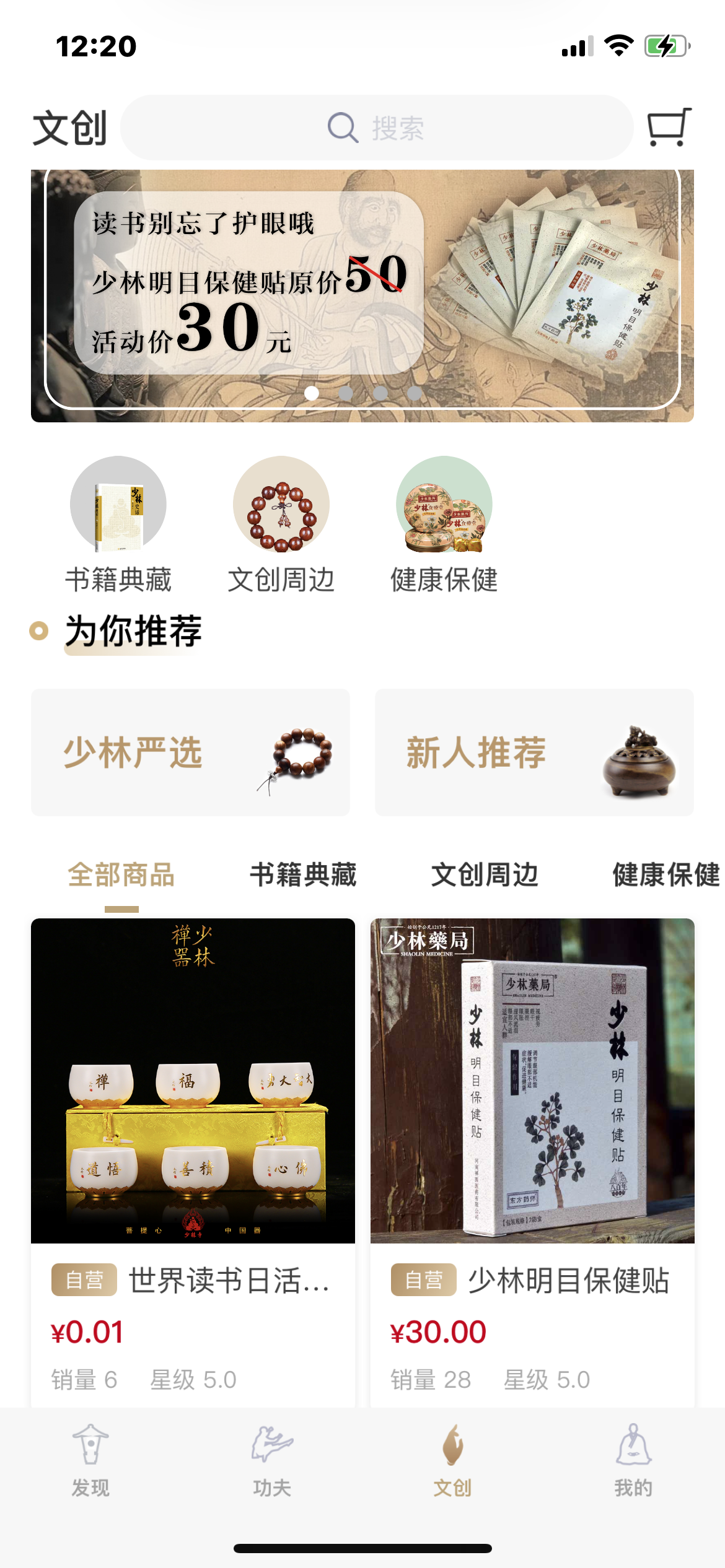Open the 书籍典藏 category circle

[x=118, y=504]
